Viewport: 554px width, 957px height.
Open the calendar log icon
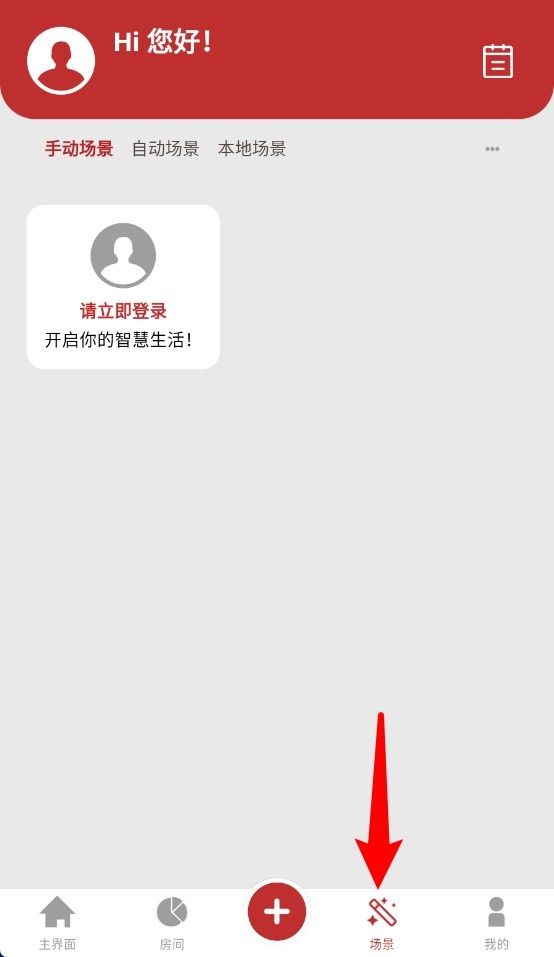[x=498, y=61]
